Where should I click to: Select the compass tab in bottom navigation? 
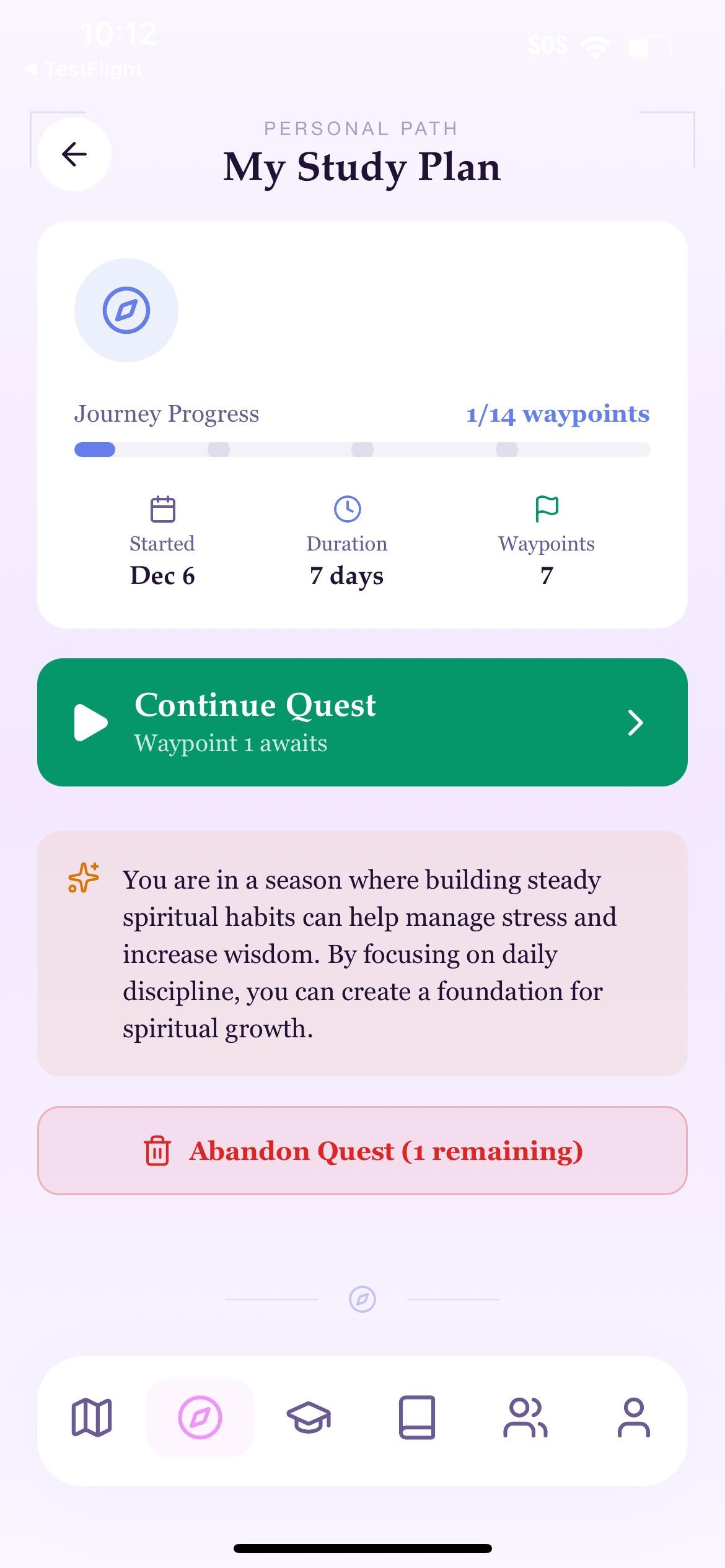200,1417
